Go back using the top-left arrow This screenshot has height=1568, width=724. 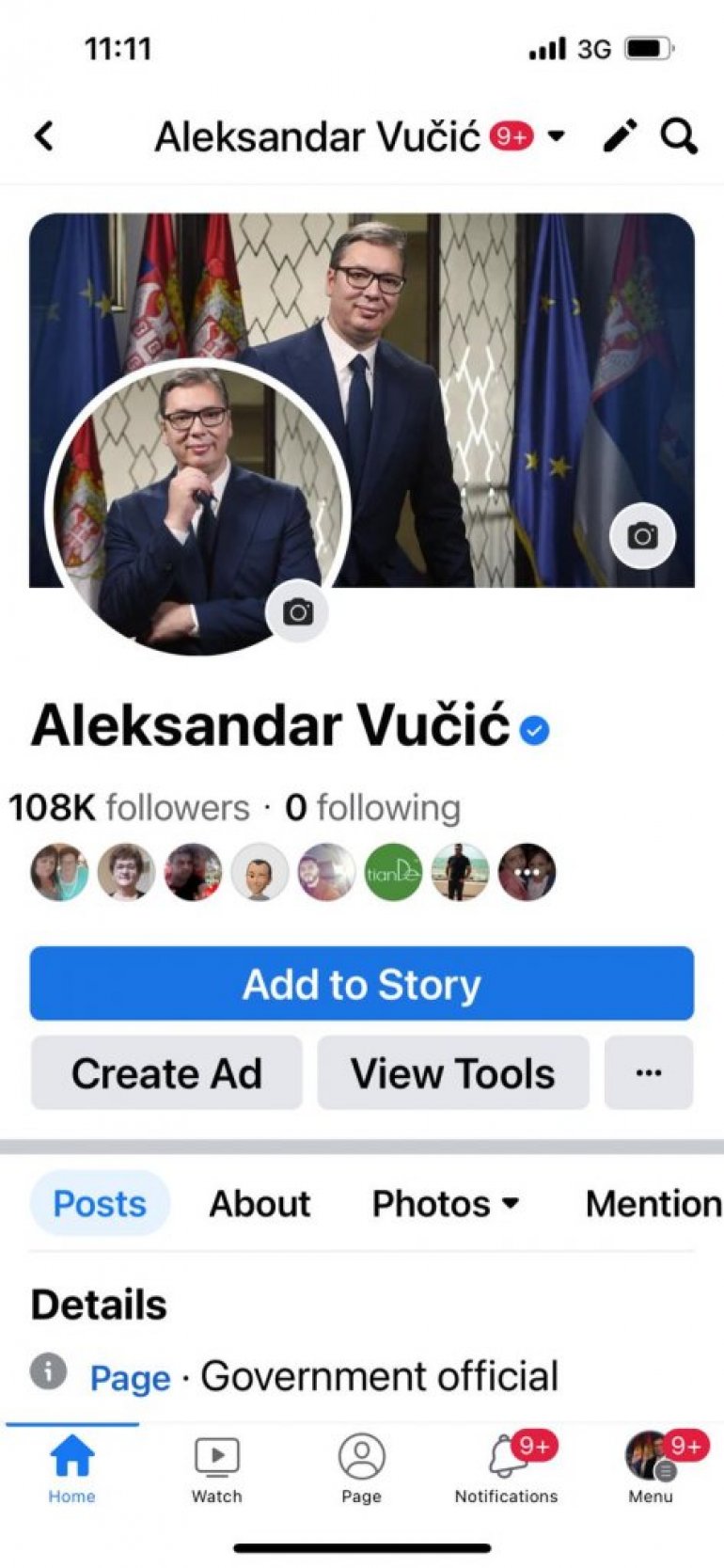[x=44, y=136]
